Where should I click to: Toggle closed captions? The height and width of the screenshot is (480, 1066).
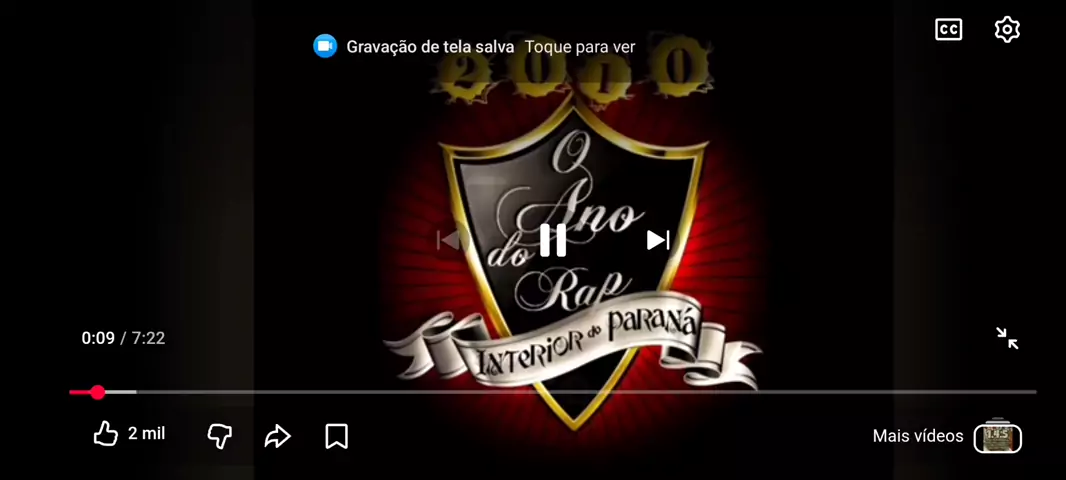click(x=948, y=30)
